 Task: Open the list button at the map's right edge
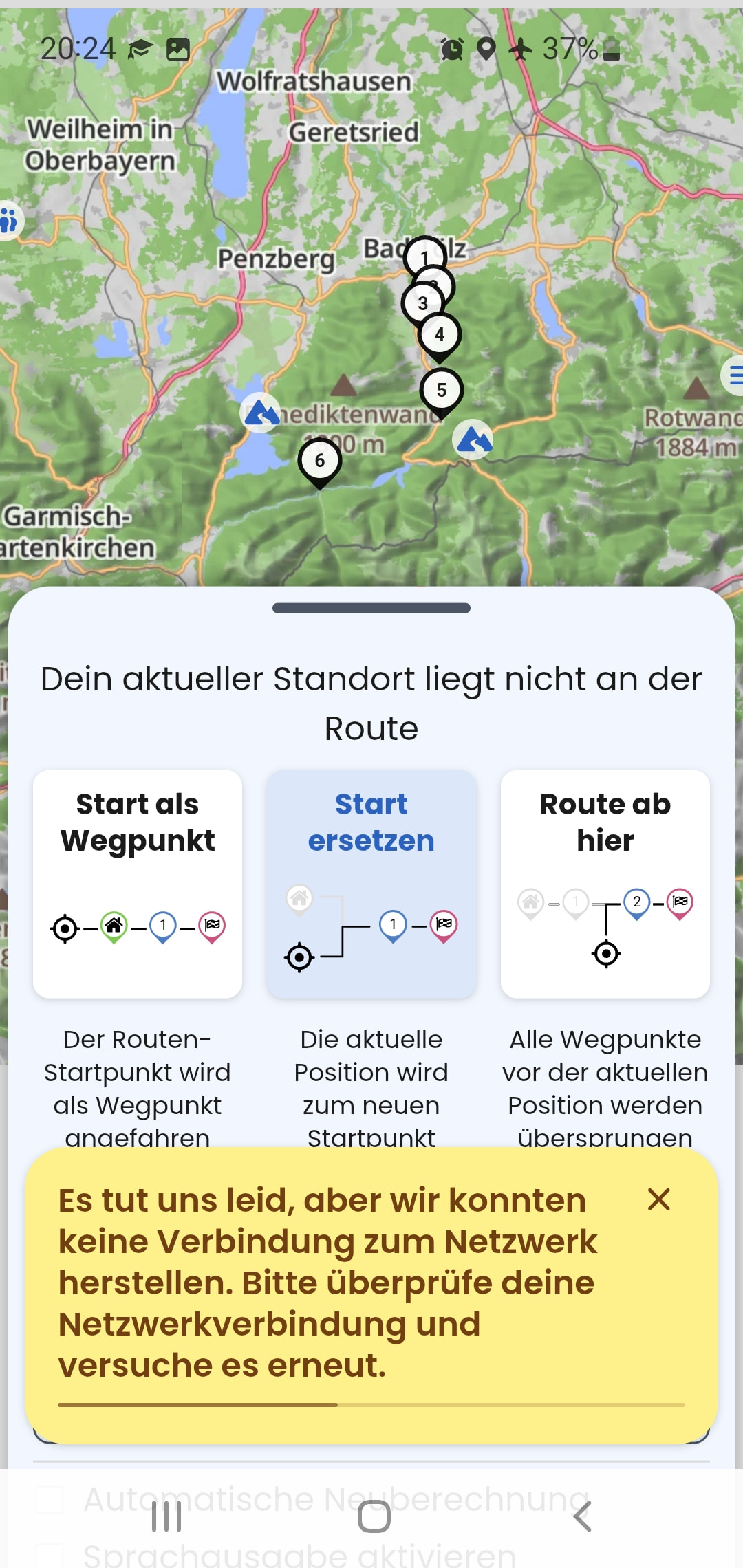(x=733, y=375)
